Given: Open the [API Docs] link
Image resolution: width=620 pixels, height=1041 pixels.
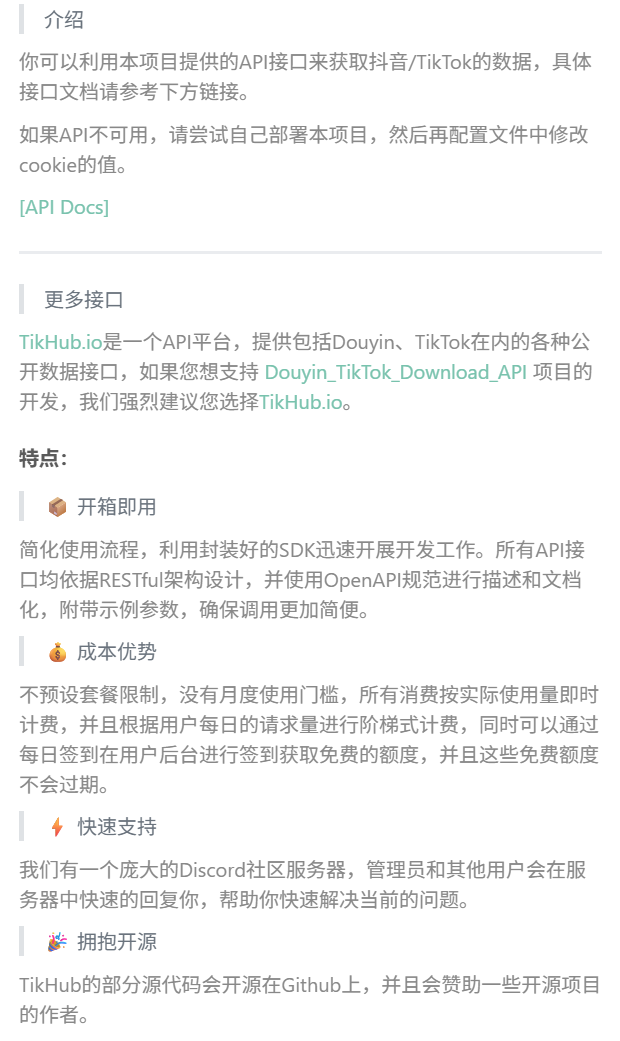Looking at the screenshot, I should coord(64,207).
